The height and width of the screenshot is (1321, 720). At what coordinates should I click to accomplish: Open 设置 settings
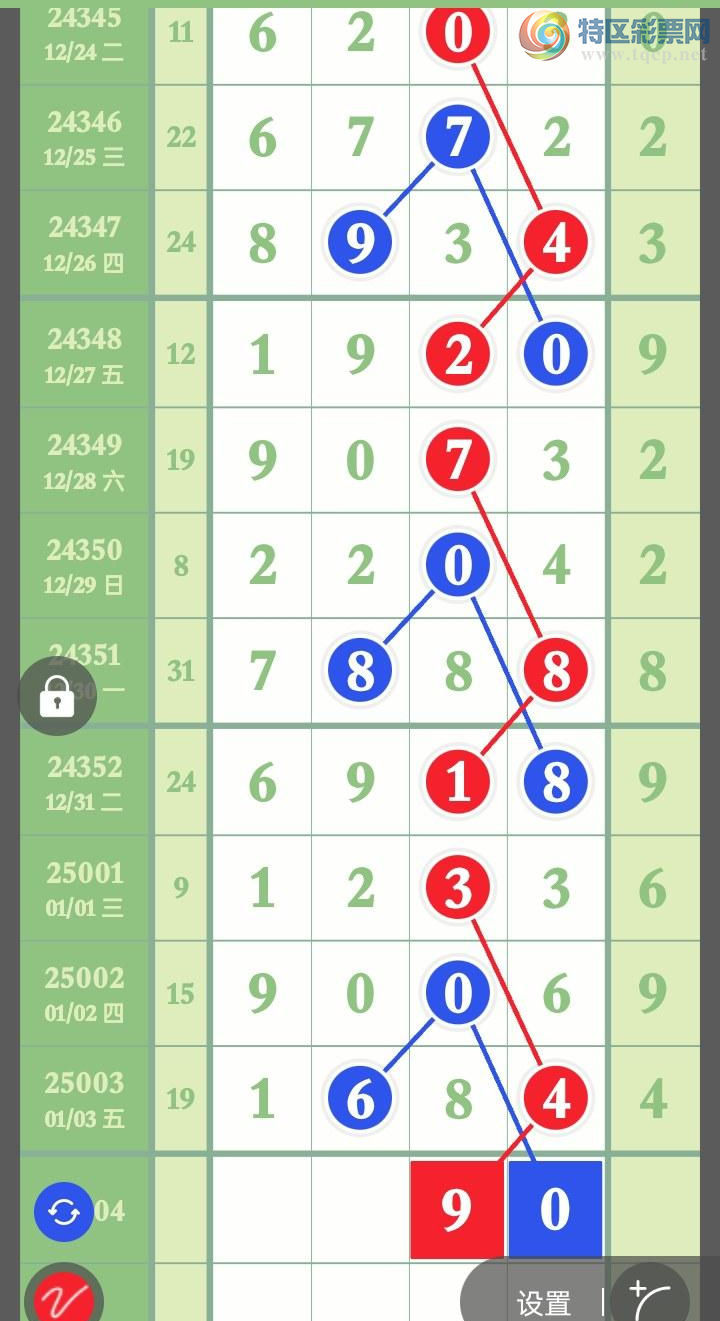[x=543, y=1302]
